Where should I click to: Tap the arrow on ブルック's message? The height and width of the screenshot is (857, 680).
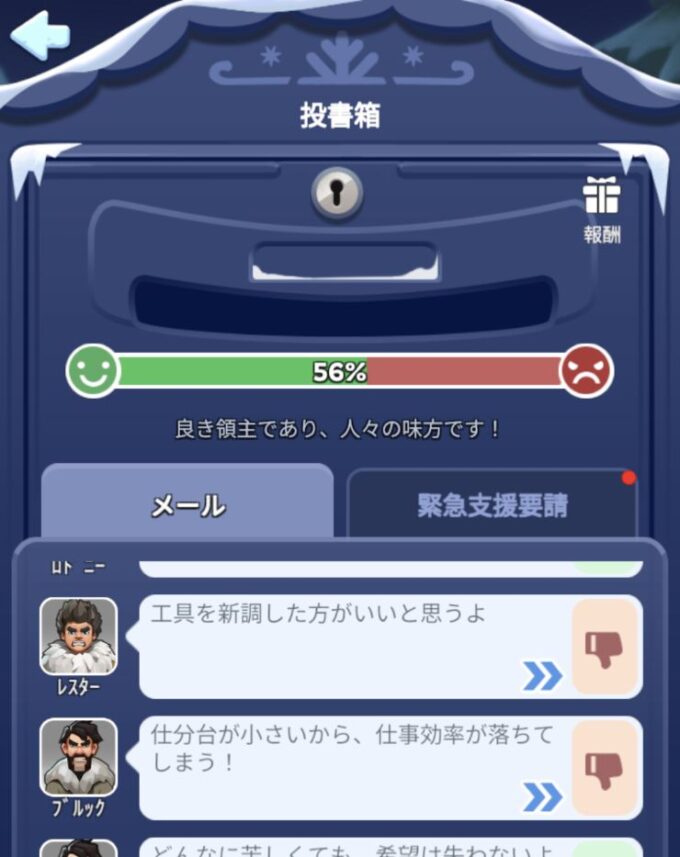543,796
